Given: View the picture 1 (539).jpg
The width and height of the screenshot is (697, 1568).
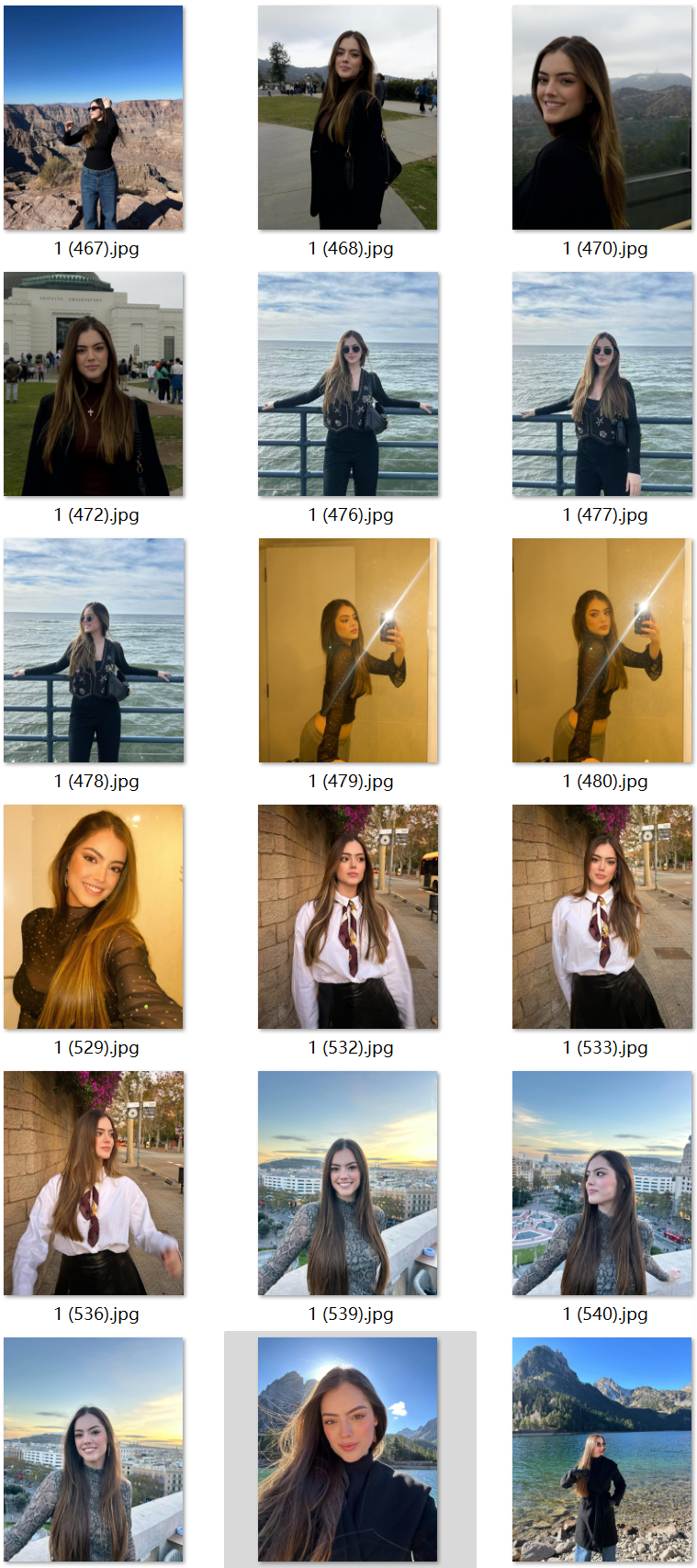Looking at the screenshot, I should 348,1183.
